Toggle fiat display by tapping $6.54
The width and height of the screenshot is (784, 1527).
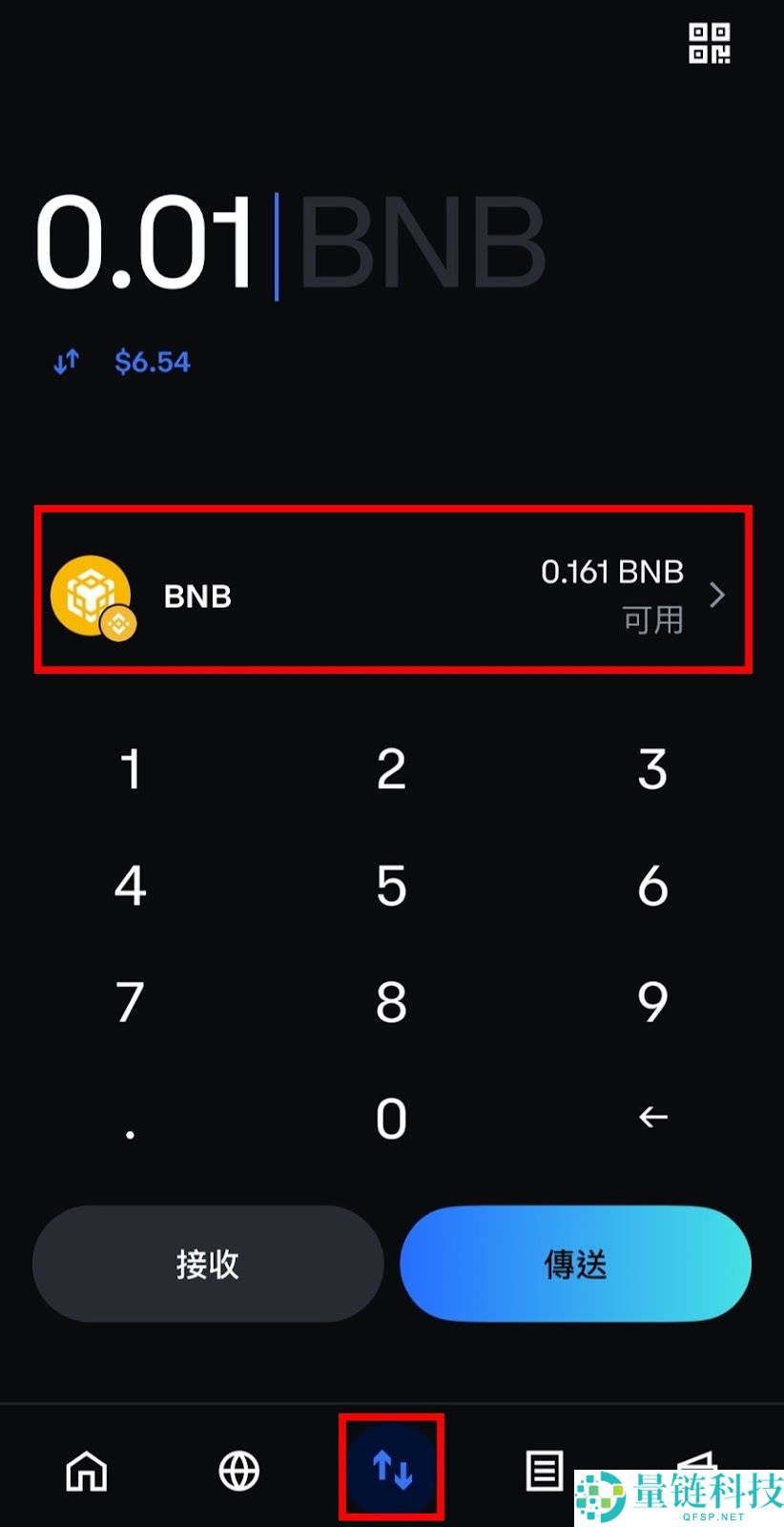coord(153,361)
